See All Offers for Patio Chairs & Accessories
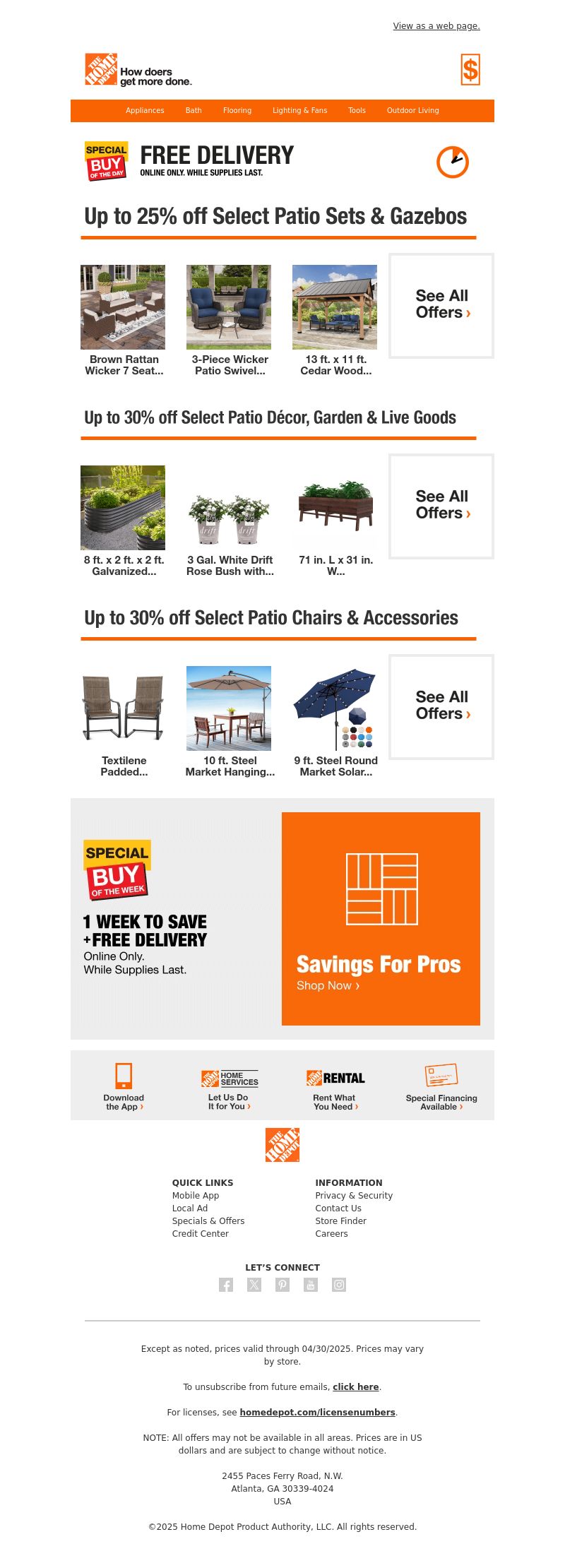 [x=441, y=706]
